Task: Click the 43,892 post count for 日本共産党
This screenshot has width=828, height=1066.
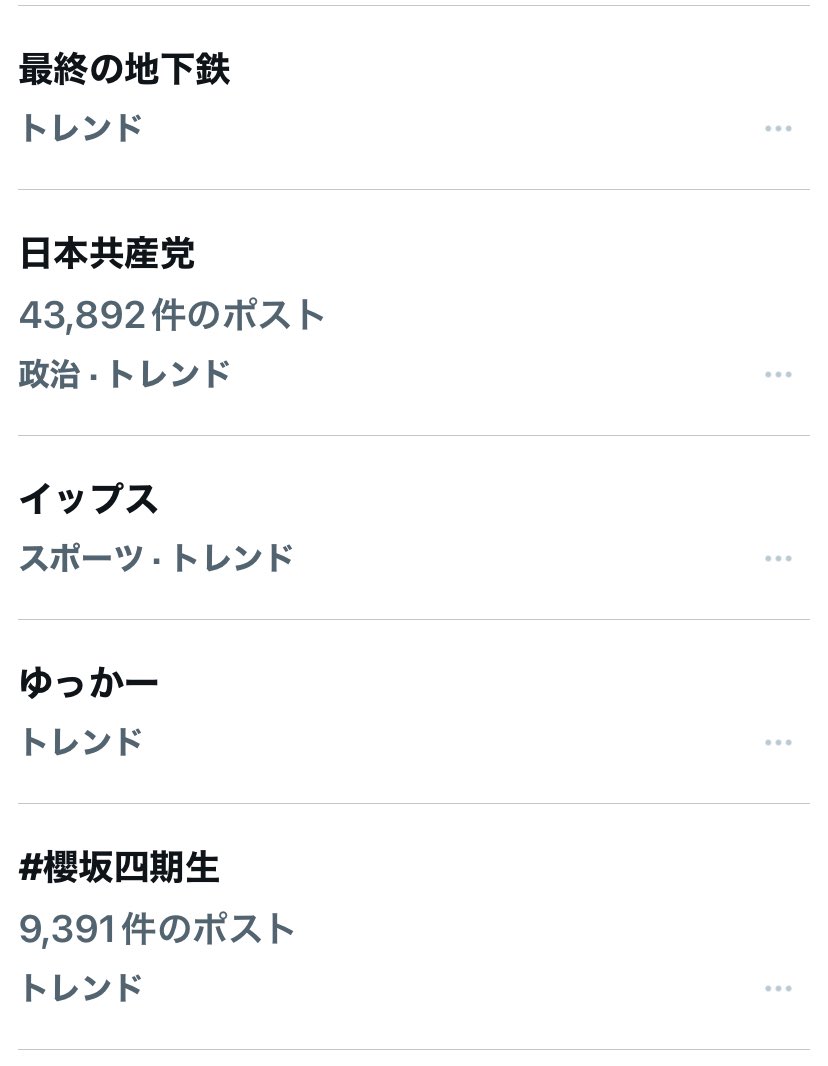Action: click(x=170, y=315)
